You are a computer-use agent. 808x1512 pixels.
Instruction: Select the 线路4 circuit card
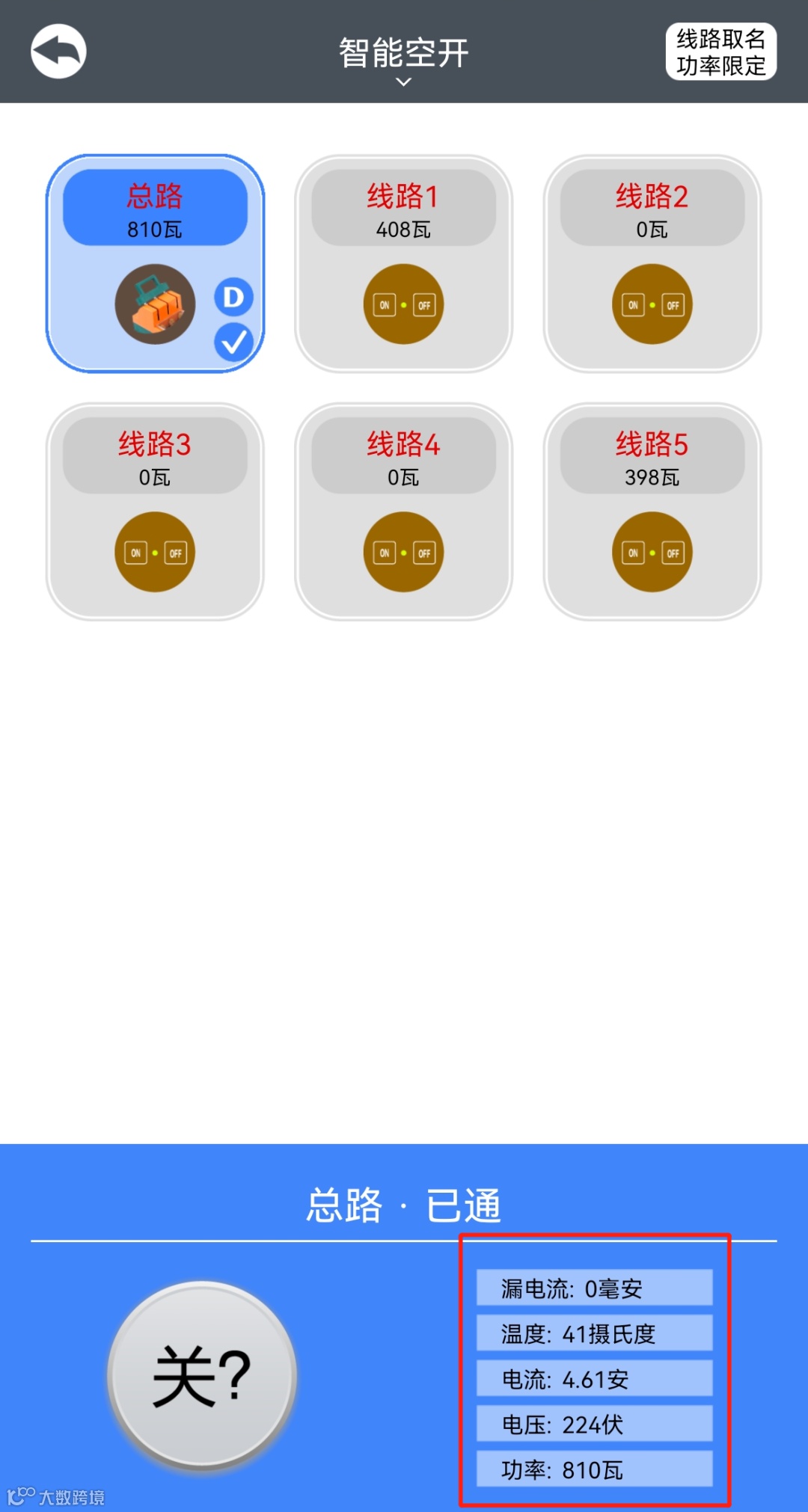pos(403,511)
